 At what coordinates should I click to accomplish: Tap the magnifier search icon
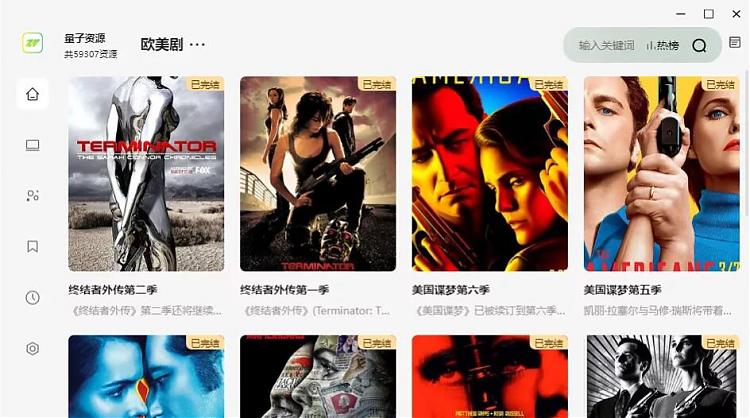pyautogui.click(x=699, y=45)
